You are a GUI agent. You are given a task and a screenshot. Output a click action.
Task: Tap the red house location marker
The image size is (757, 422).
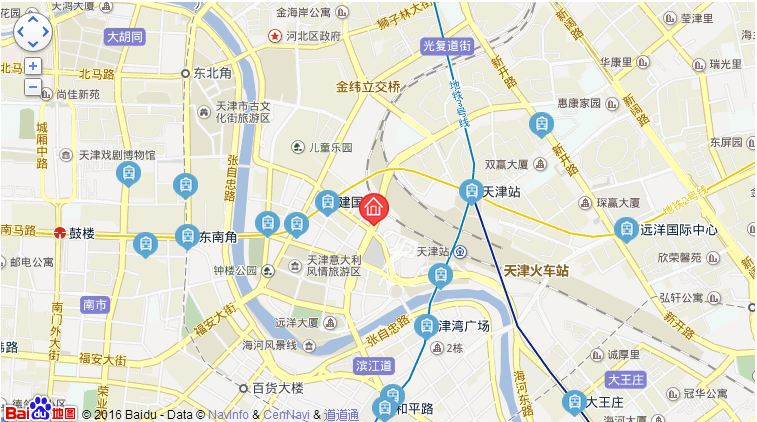point(374,209)
